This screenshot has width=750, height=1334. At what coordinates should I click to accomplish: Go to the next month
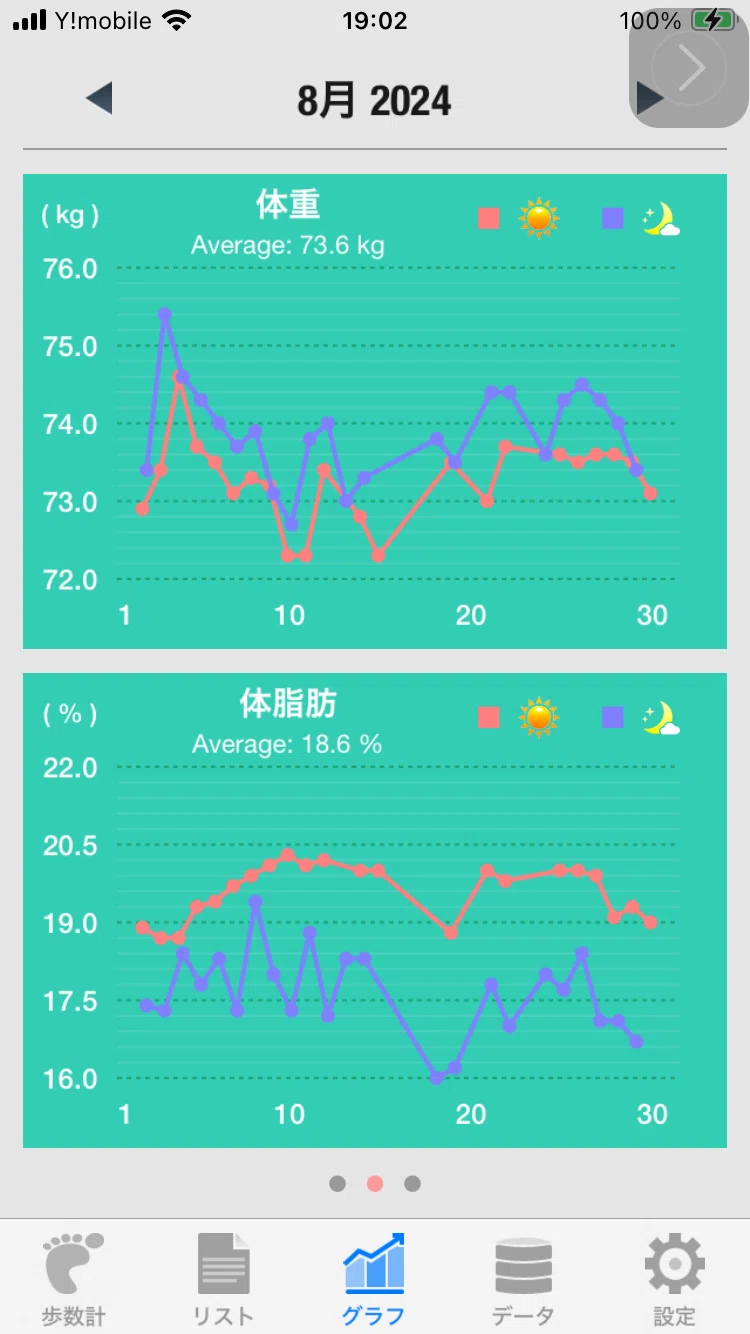point(650,99)
